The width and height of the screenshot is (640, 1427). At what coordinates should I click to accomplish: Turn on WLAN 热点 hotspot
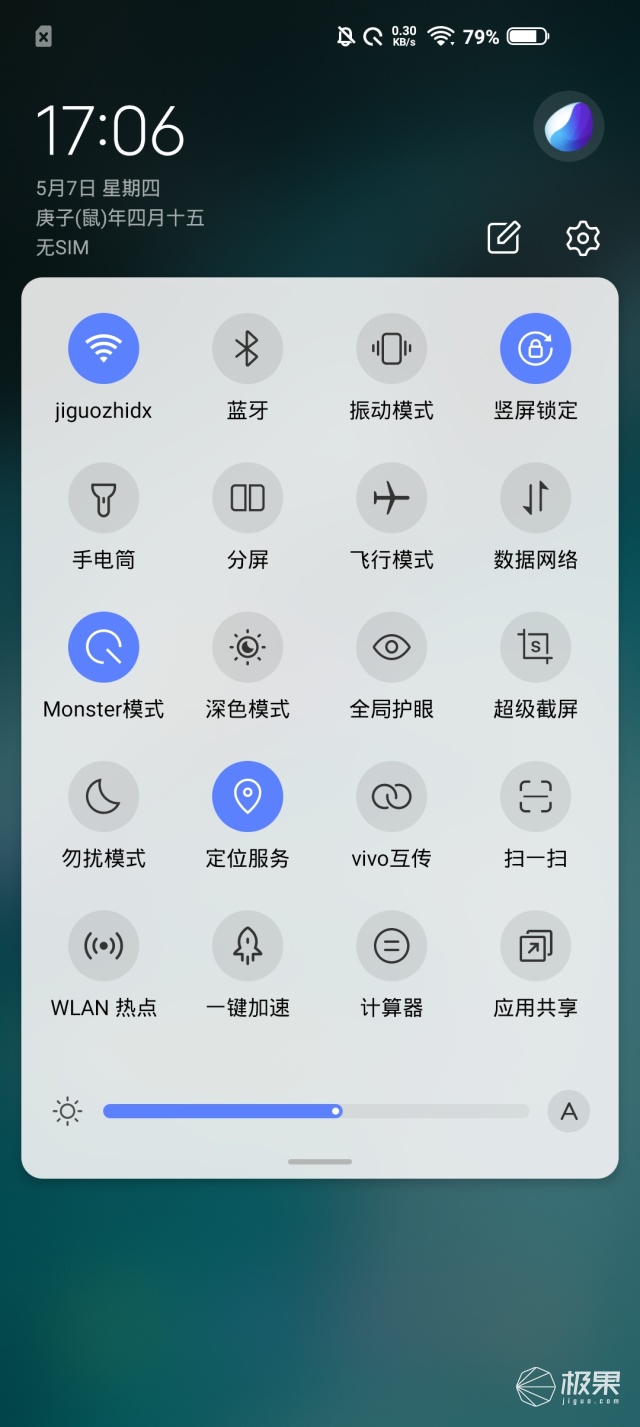tap(104, 945)
